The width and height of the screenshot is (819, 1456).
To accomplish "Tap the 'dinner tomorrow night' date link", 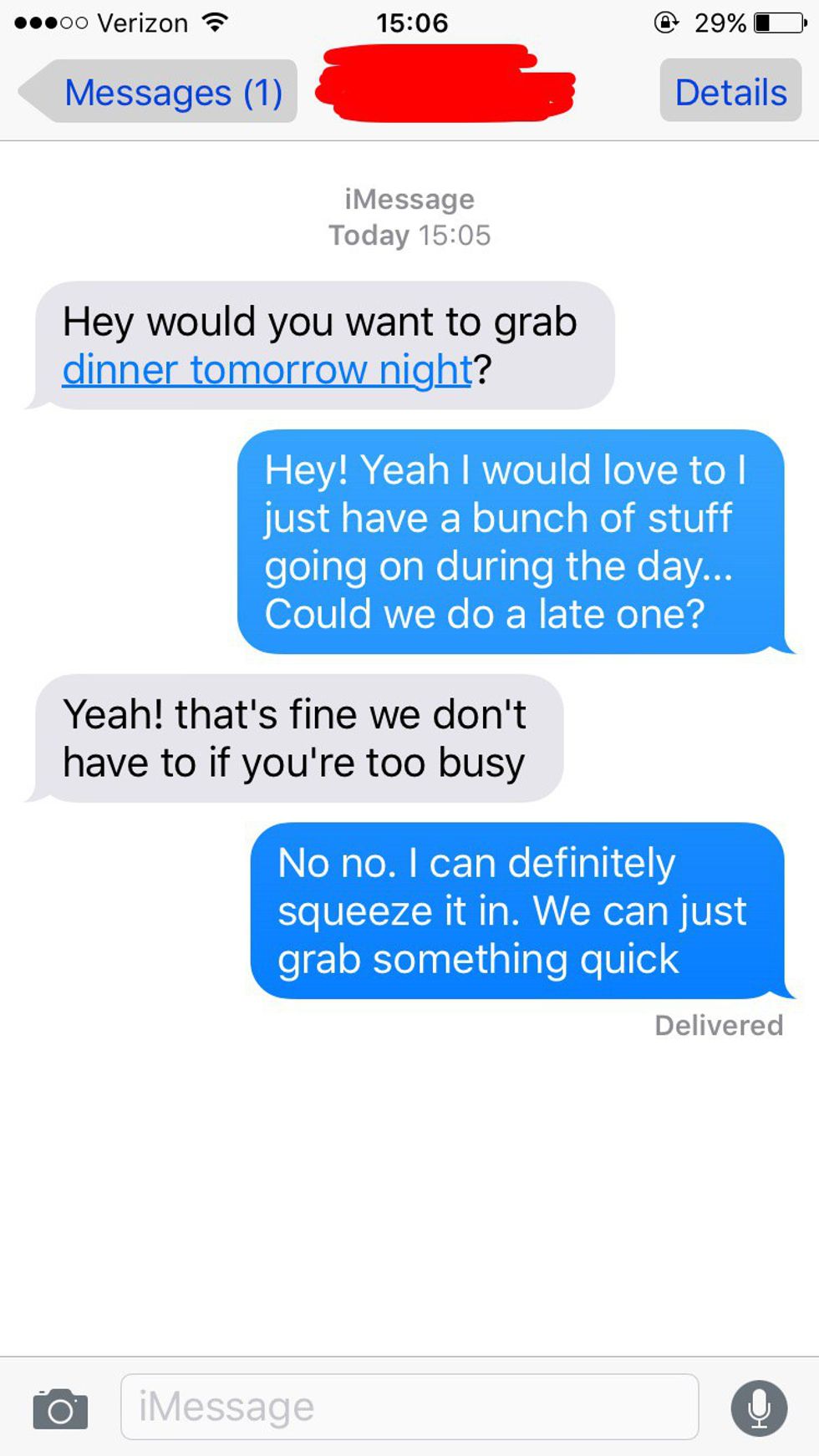I will pos(267,370).
